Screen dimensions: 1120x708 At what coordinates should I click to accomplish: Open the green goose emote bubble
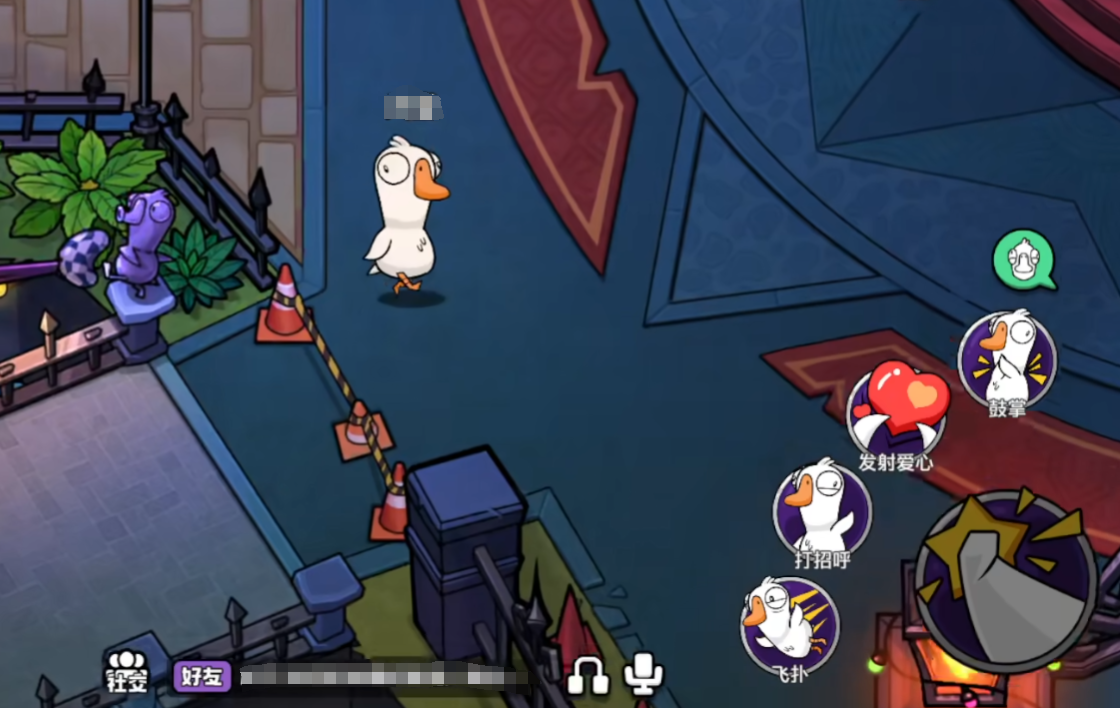(1024, 260)
